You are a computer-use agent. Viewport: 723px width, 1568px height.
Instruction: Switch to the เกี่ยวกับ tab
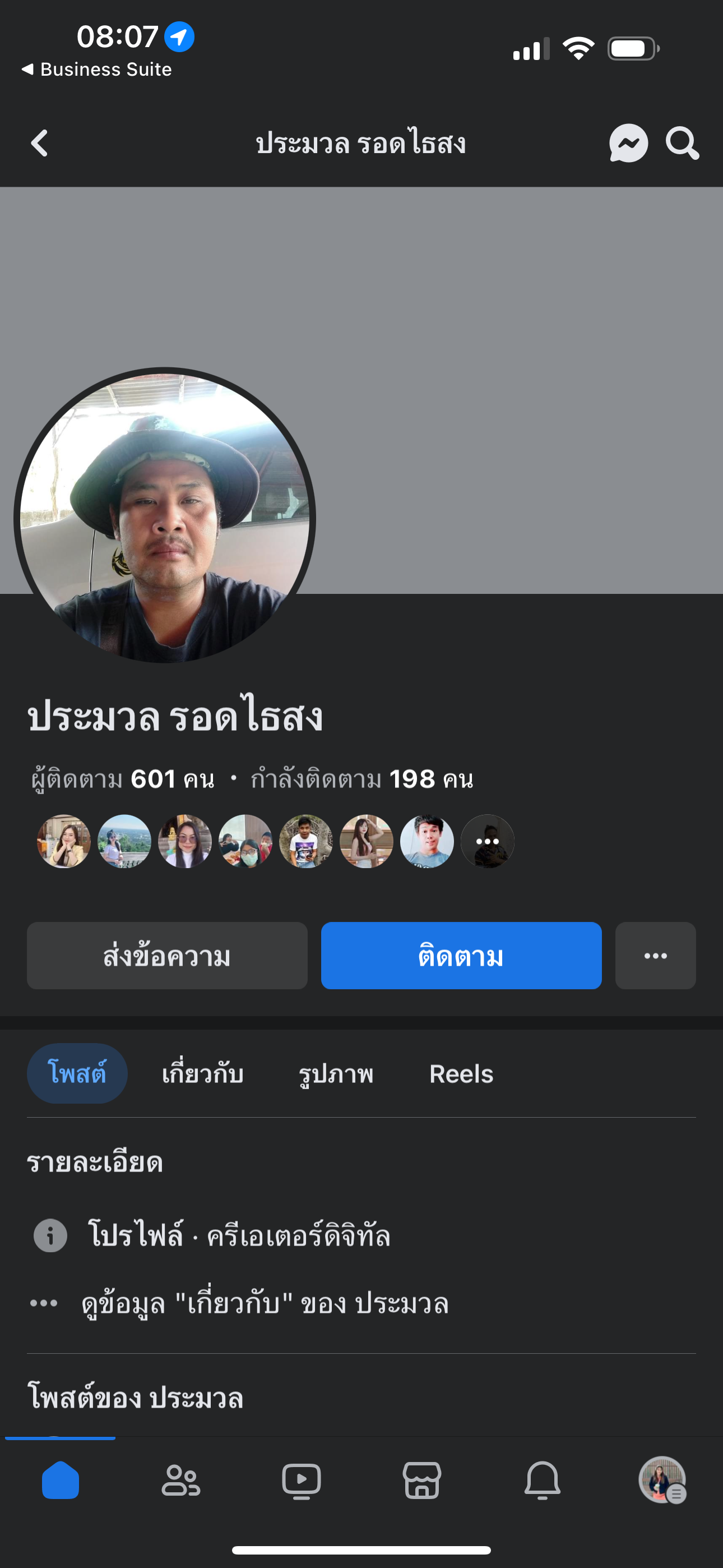(203, 1074)
